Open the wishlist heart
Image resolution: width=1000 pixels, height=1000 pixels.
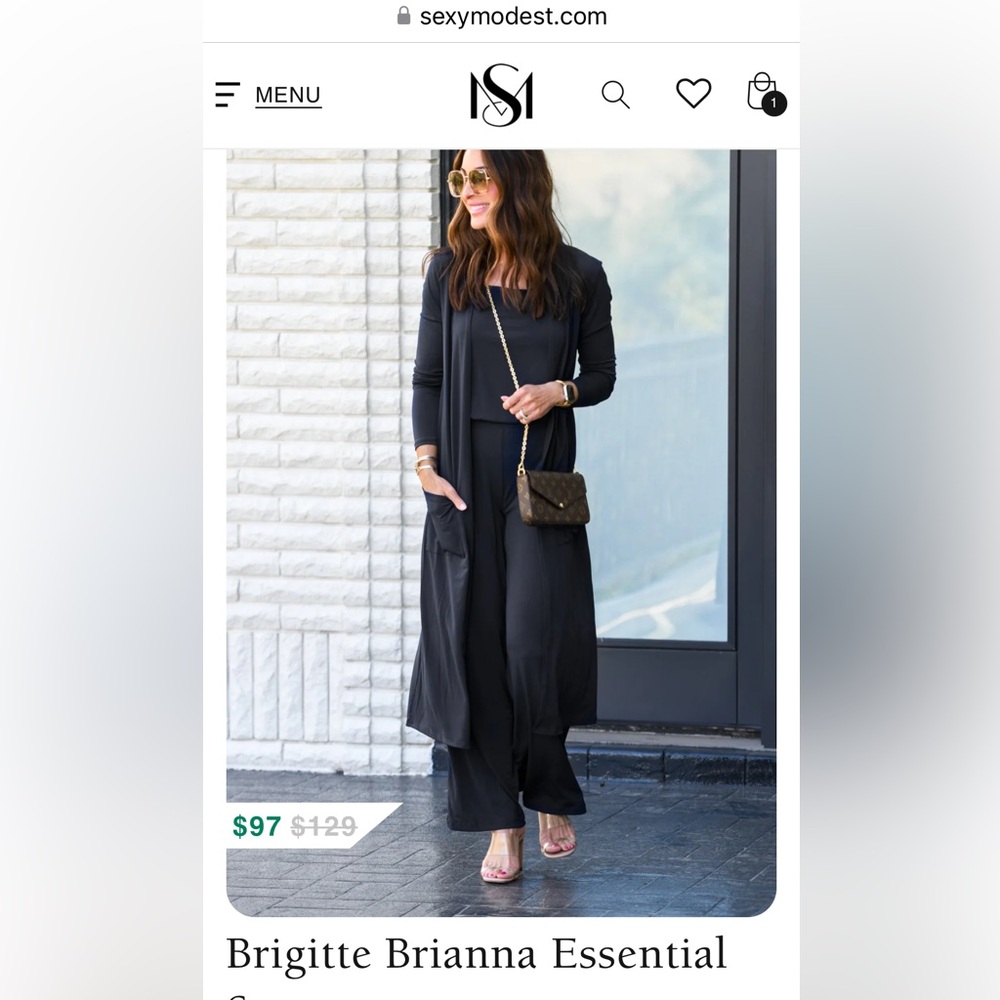tap(693, 94)
